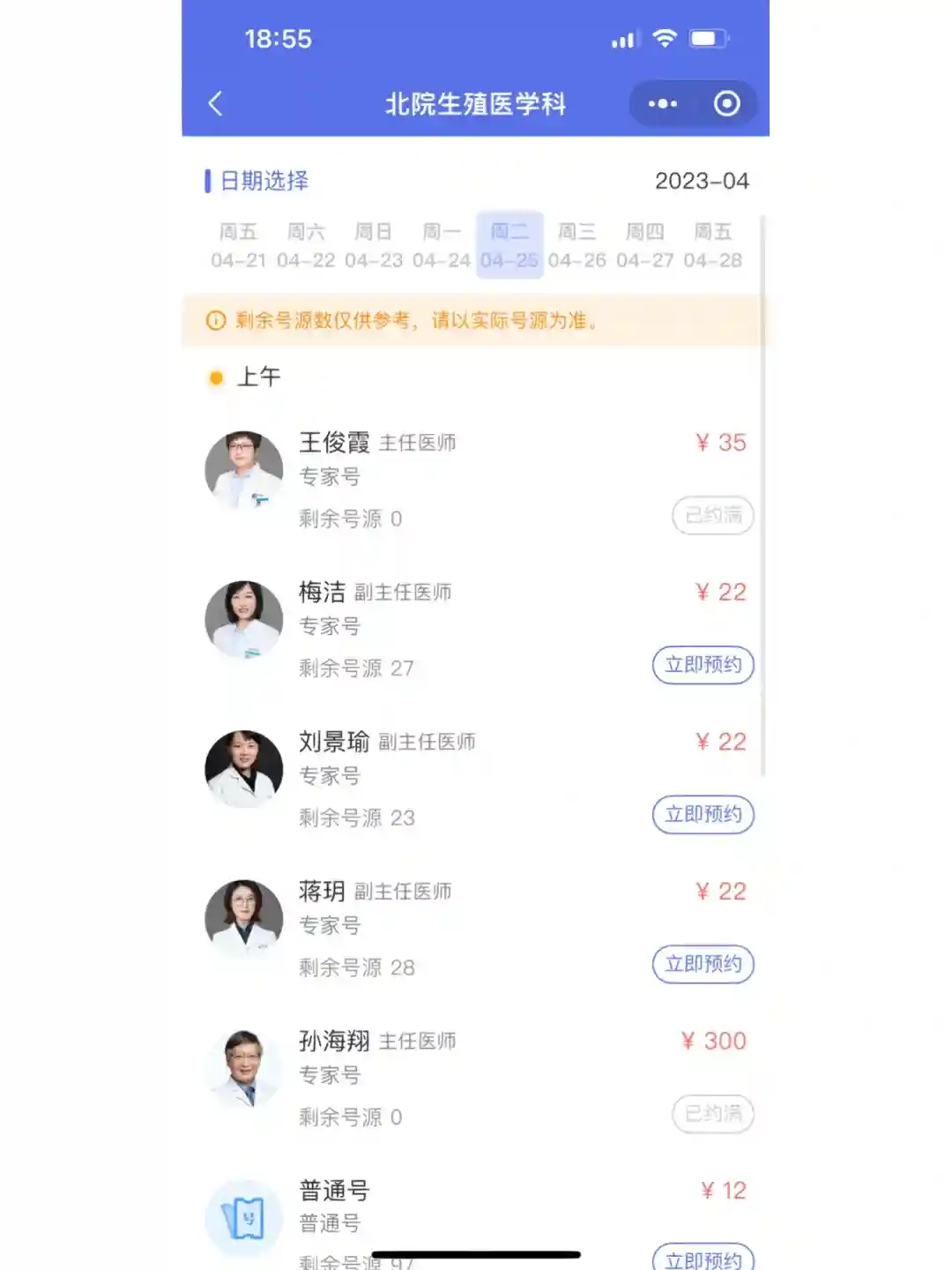Select date 周三 04-26
The image size is (952, 1270).
(577, 245)
